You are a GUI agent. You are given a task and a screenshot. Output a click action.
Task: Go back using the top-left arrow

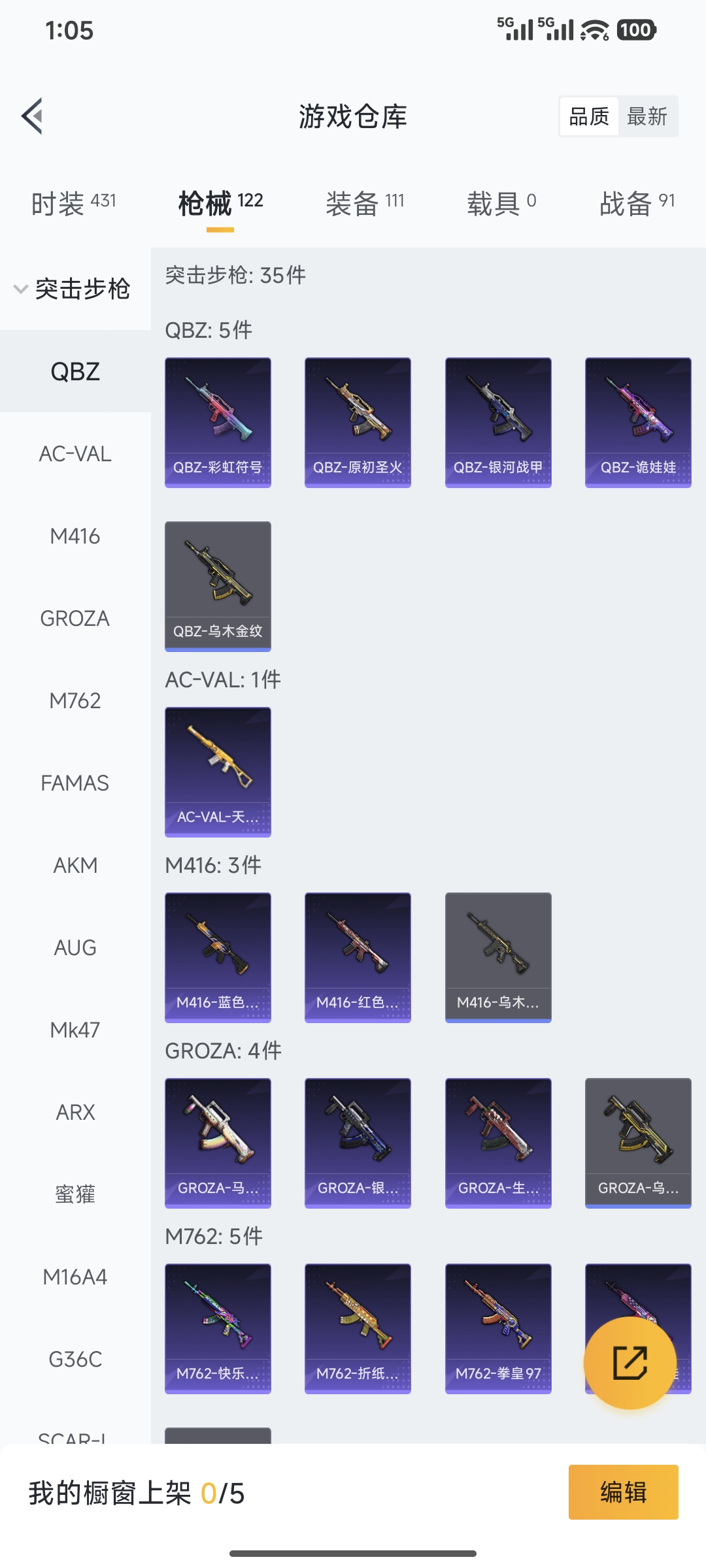pos(33,116)
